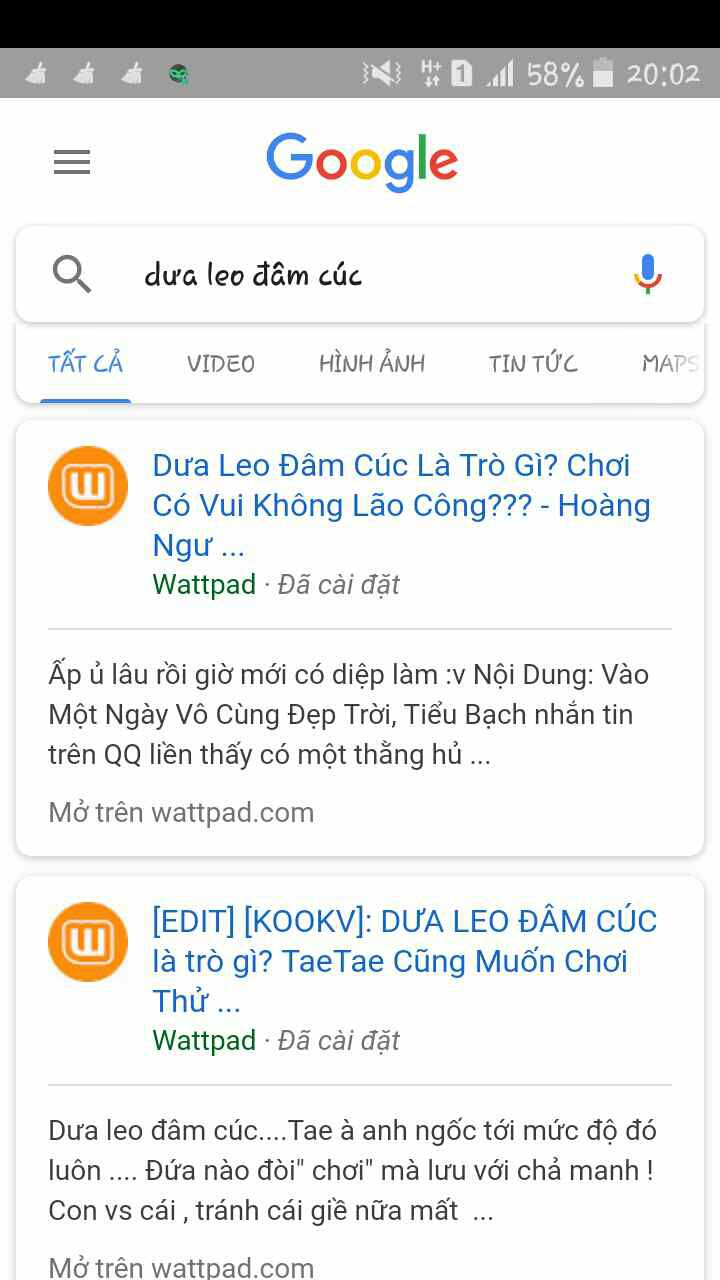Open first "Mở trên wattpad.com" link
Screen dimensions: 720x1280
click(x=181, y=812)
